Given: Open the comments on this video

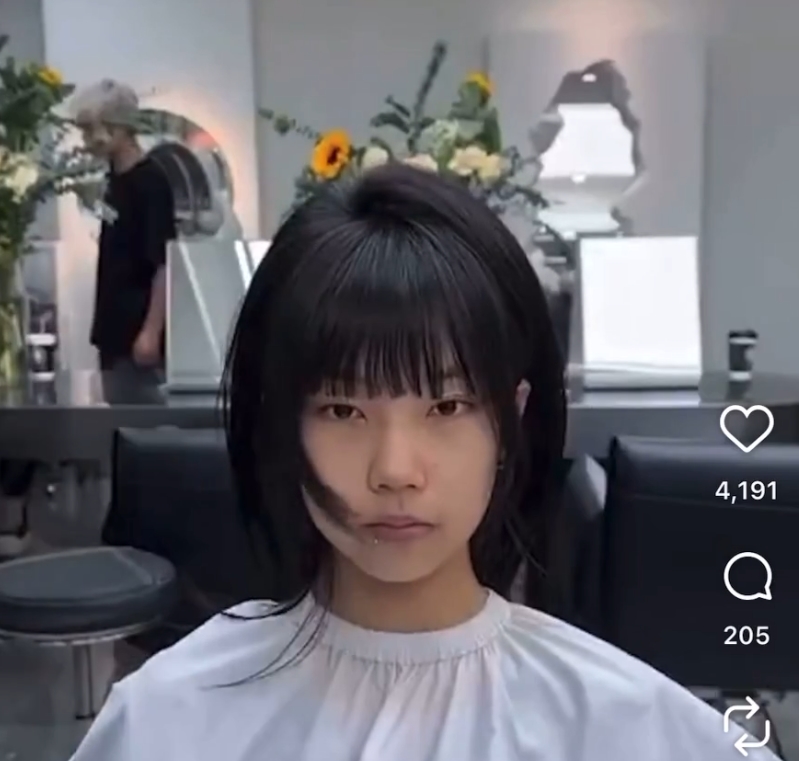Looking at the screenshot, I should tap(747, 577).
